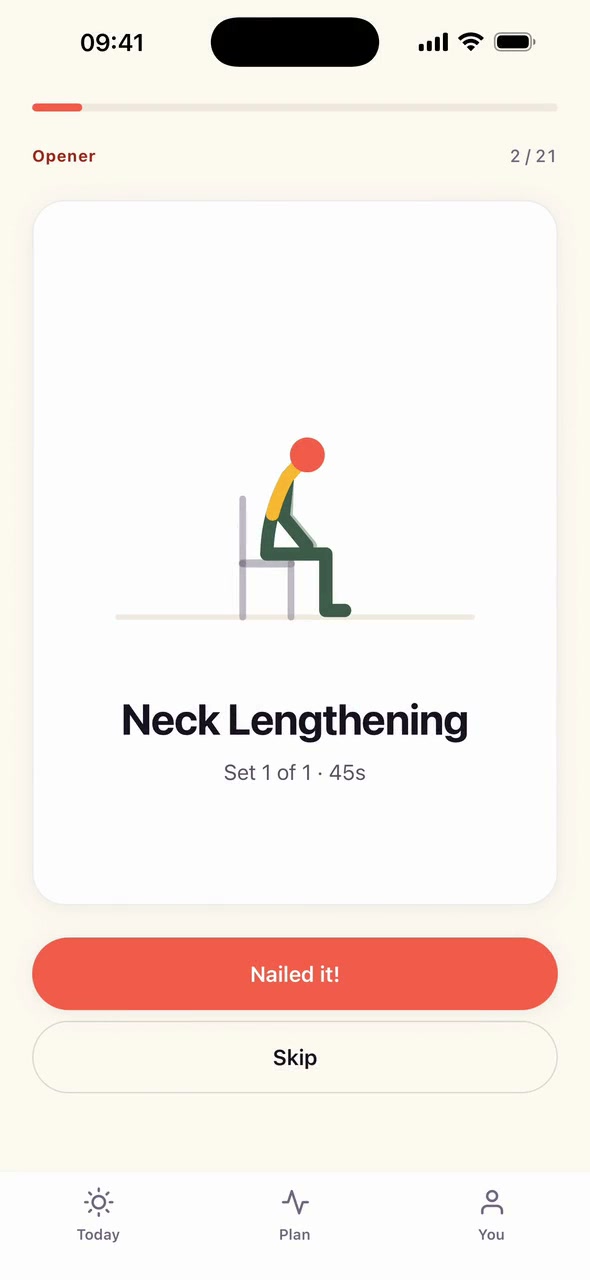
Task: Mark the exercise done with Nailed it!
Action: point(295,974)
